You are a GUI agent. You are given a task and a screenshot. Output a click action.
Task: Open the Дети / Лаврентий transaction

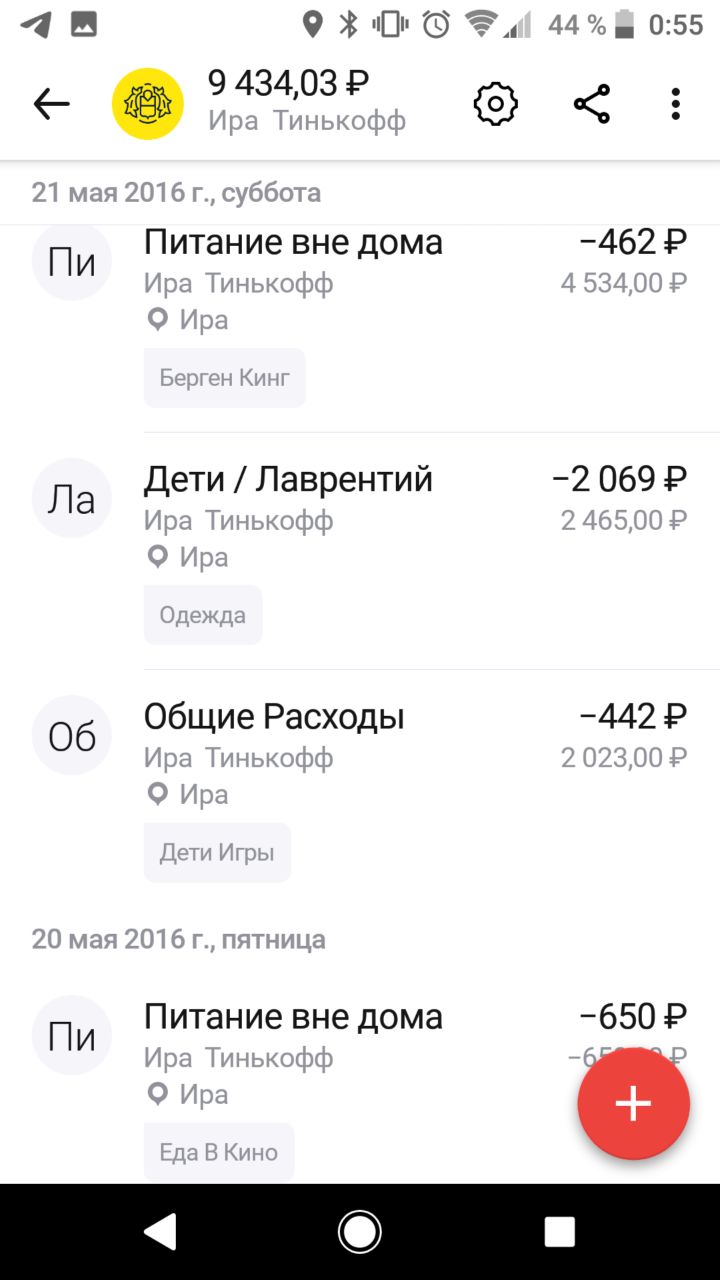point(360,552)
